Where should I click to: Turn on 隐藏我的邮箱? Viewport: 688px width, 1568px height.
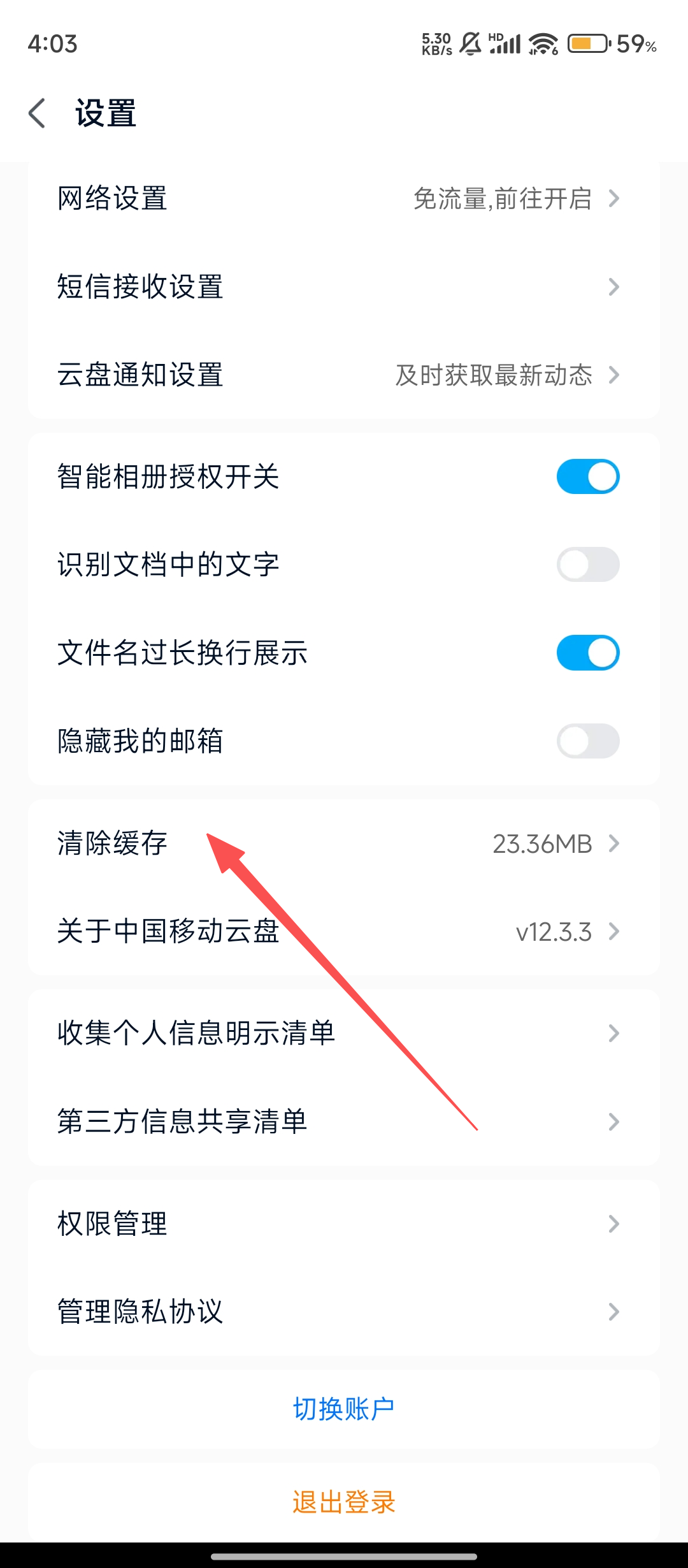(x=587, y=741)
